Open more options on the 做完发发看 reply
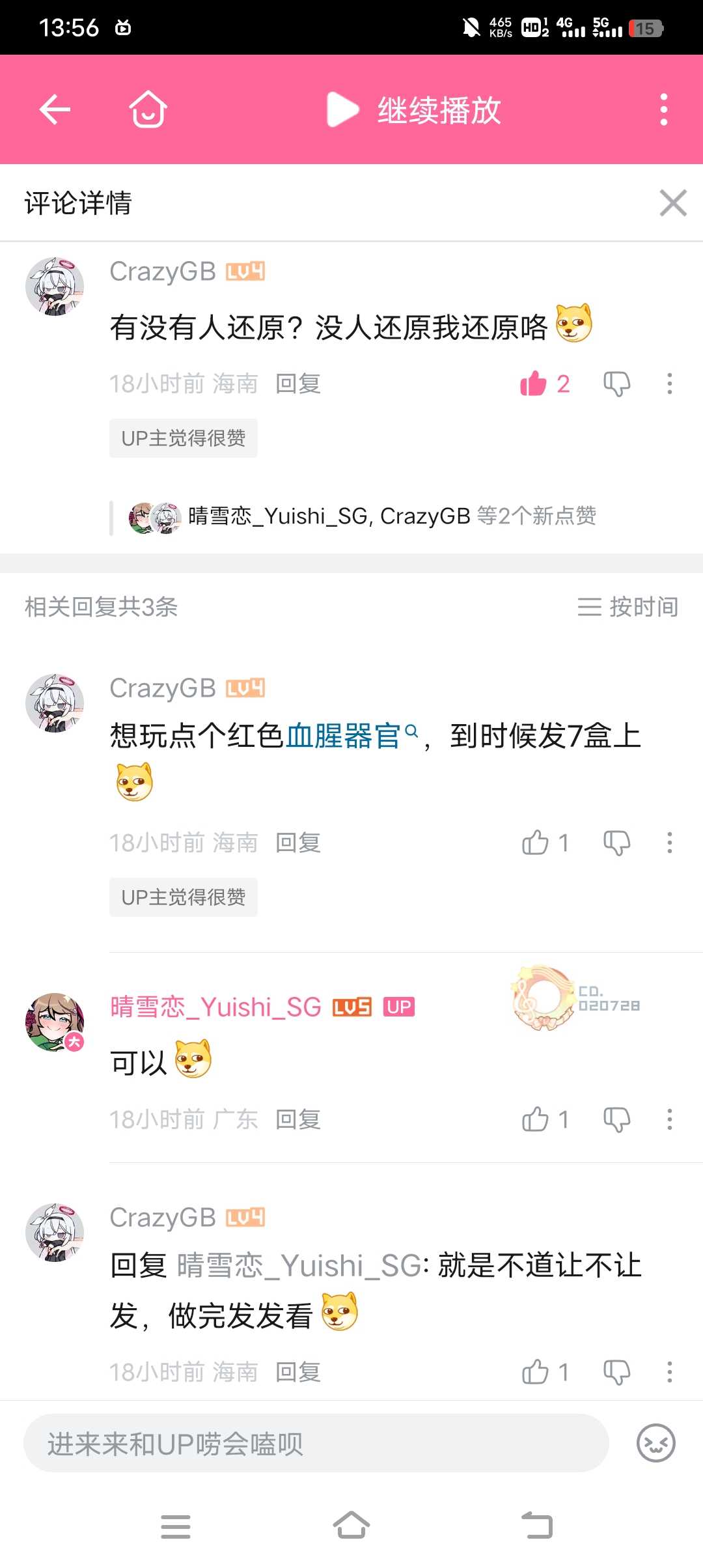This screenshot has width=703, height=1568. click(x=669, y=1372)
